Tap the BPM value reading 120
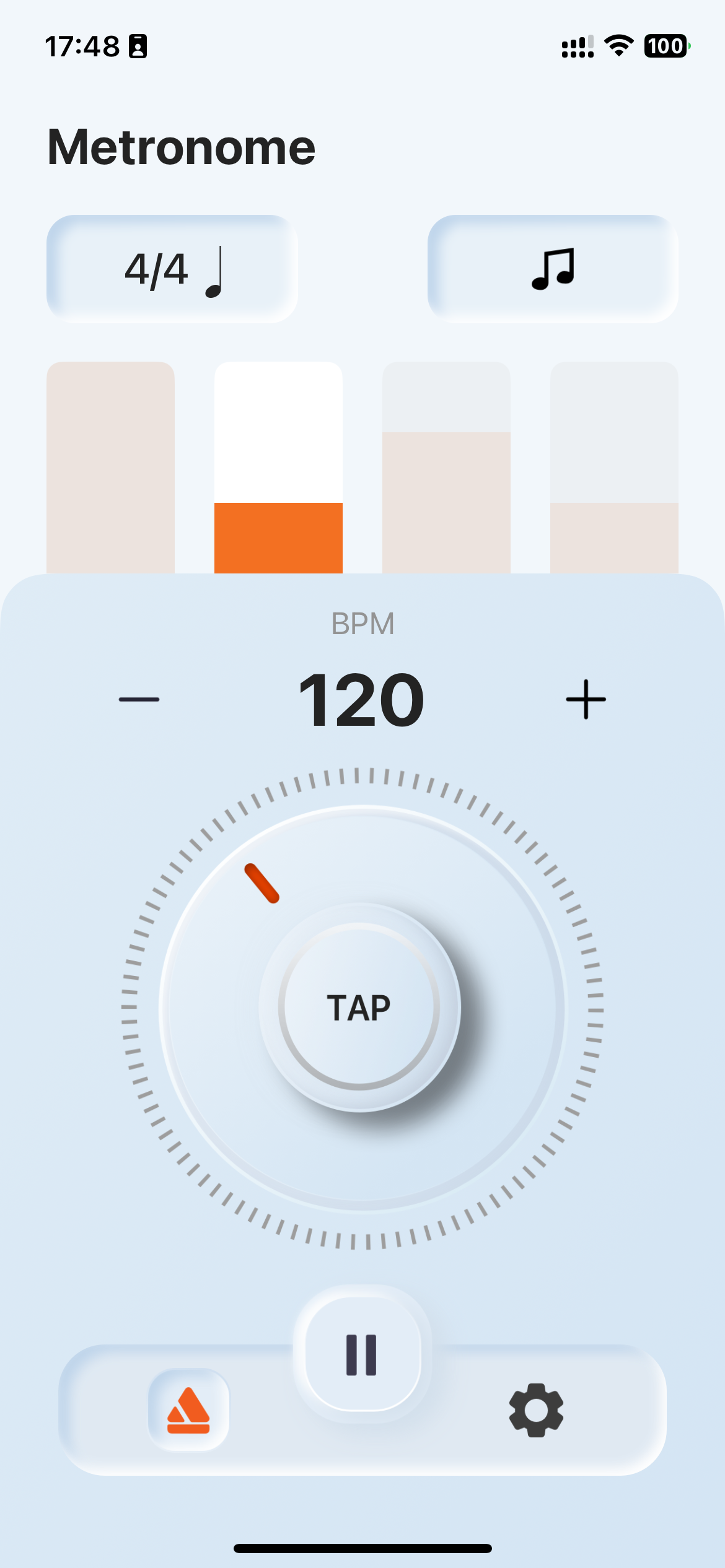Screen dimensions: 725x1568 362,699
